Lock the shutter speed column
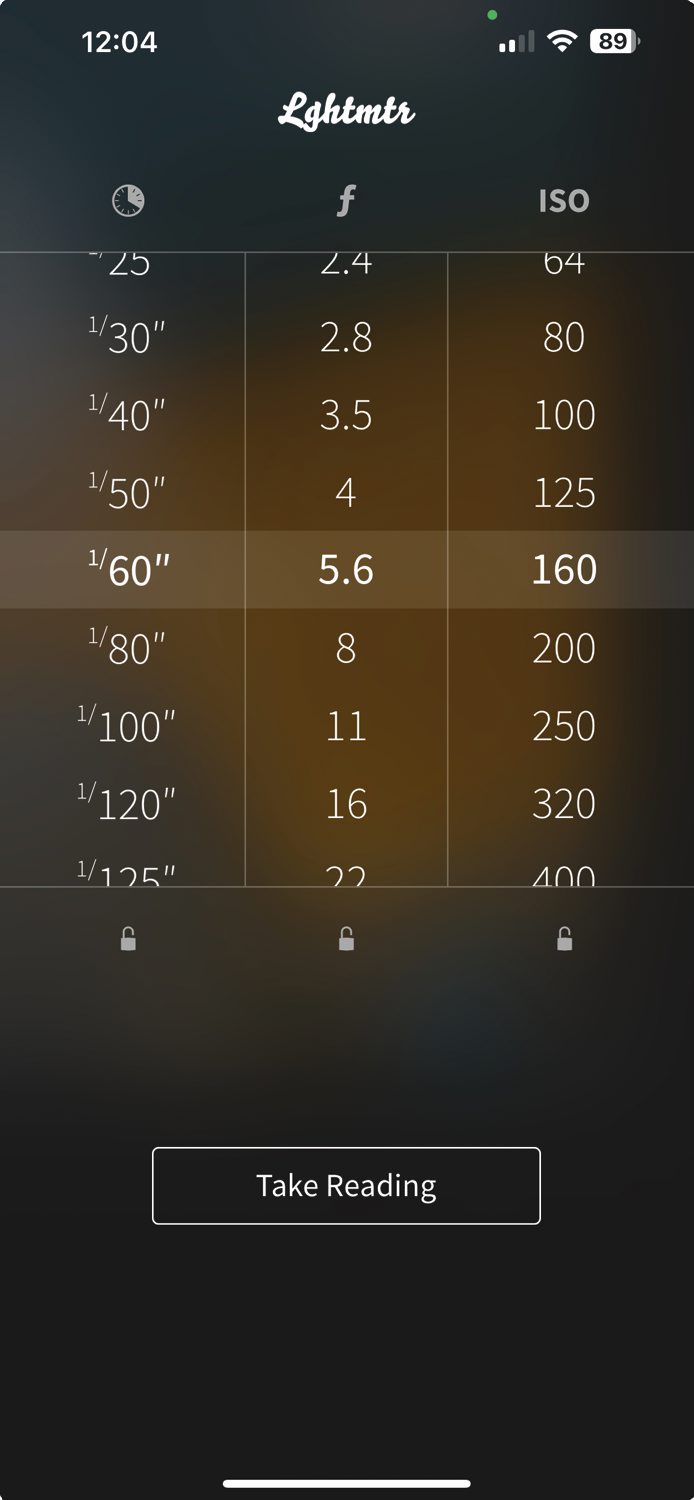The image size is (694, 1500). [128, 938]
